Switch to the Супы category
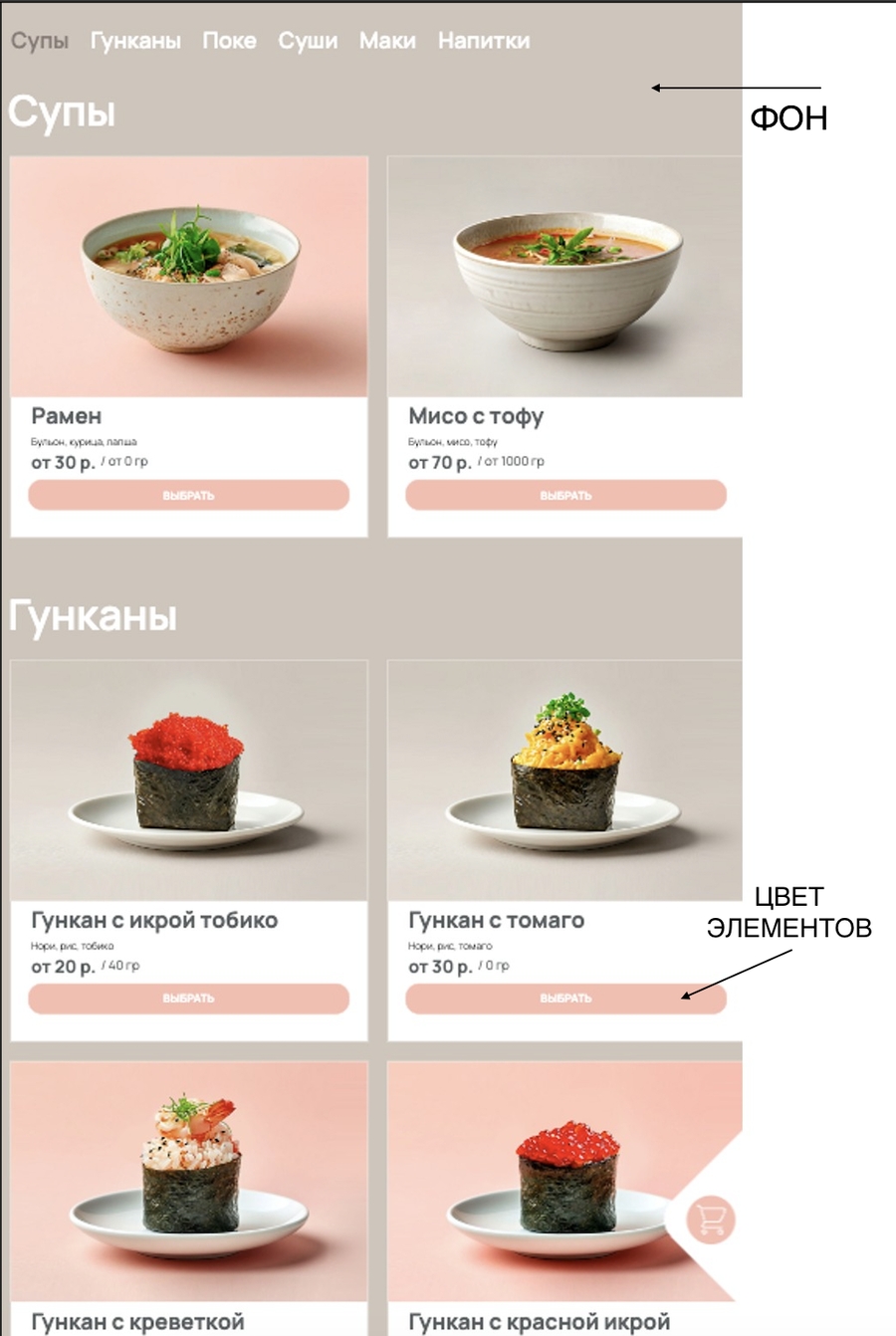Viewport: 896px width, 1336px height. tap(40, 41)
